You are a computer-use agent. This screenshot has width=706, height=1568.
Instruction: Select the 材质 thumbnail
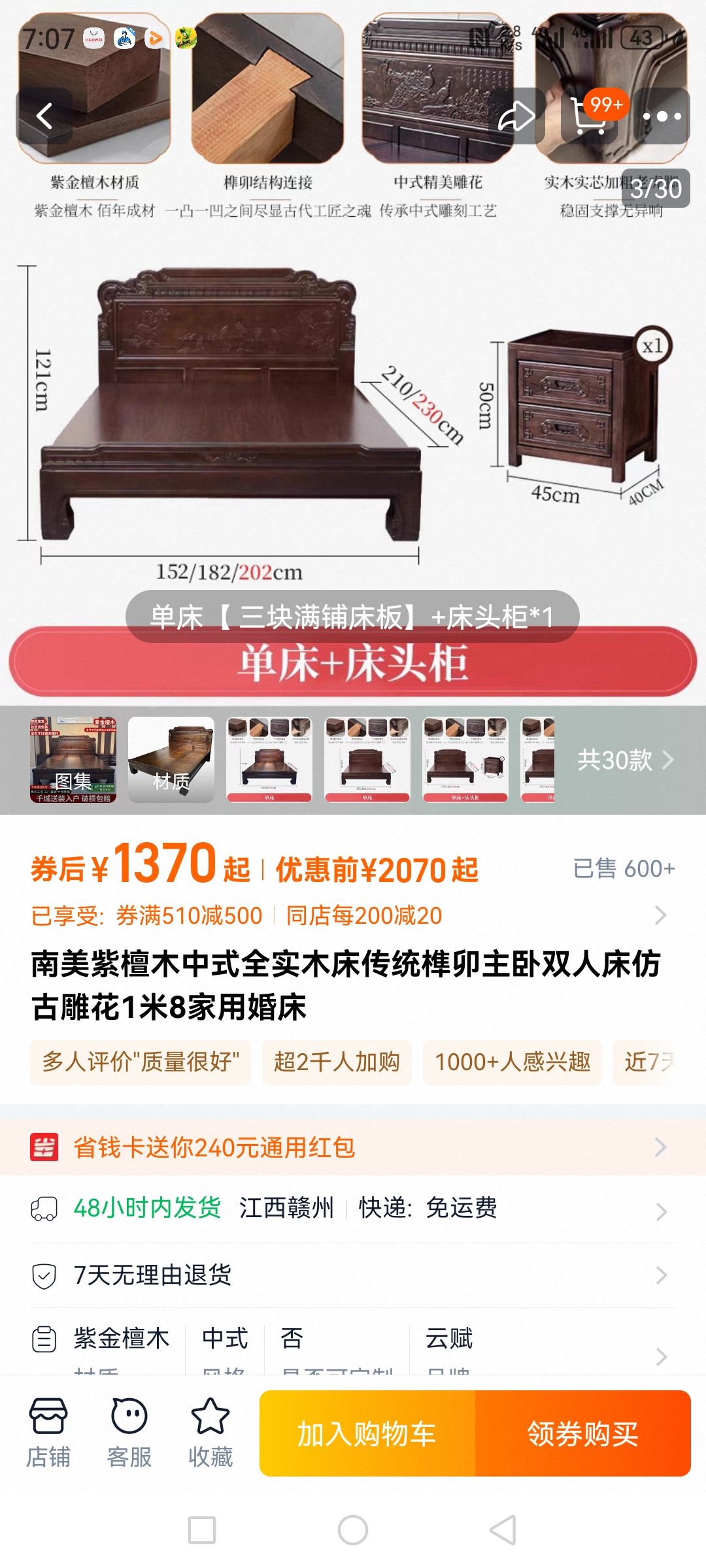click(x=171, y=760)
